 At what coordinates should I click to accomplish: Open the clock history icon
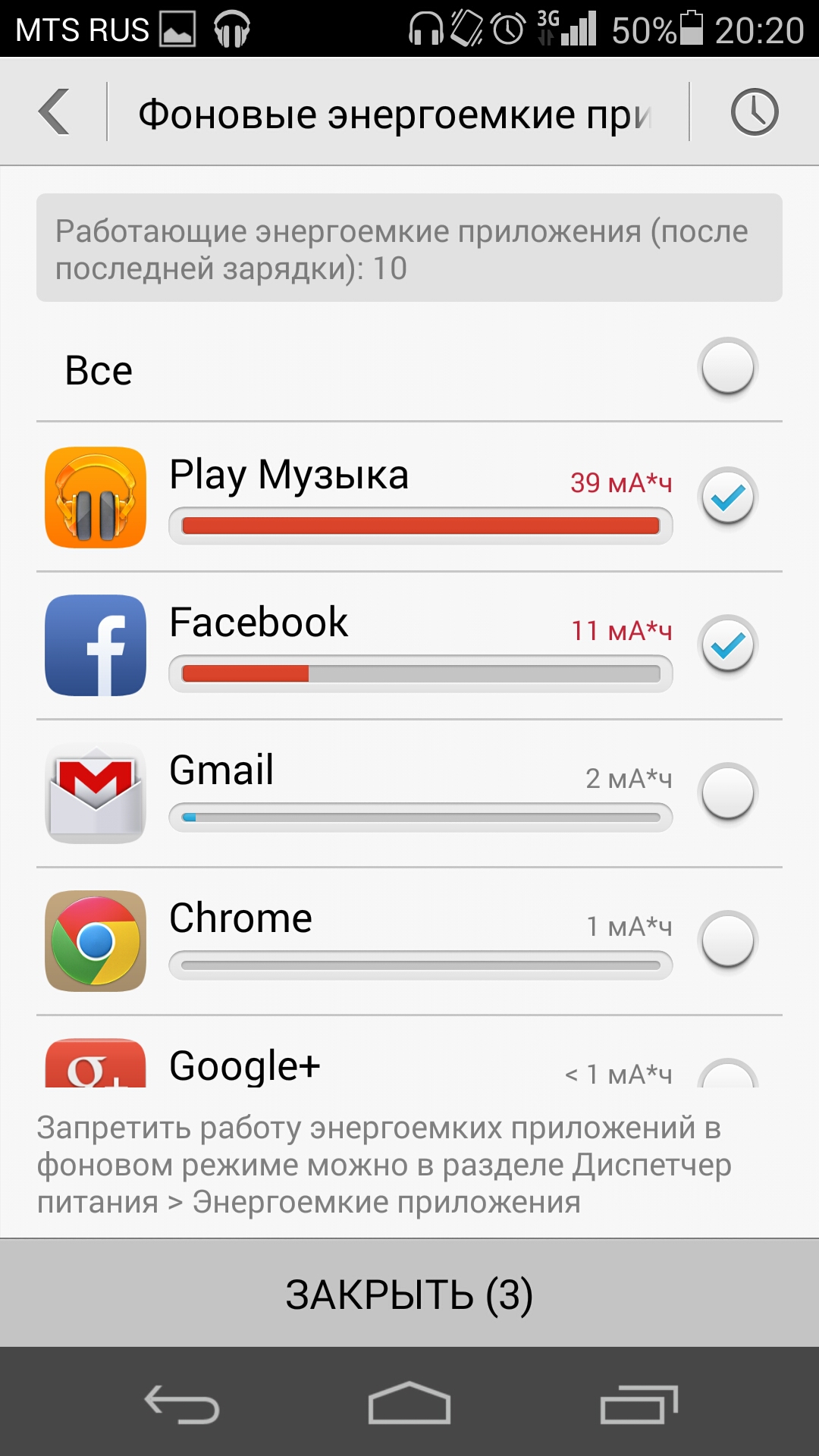[754, 112]
